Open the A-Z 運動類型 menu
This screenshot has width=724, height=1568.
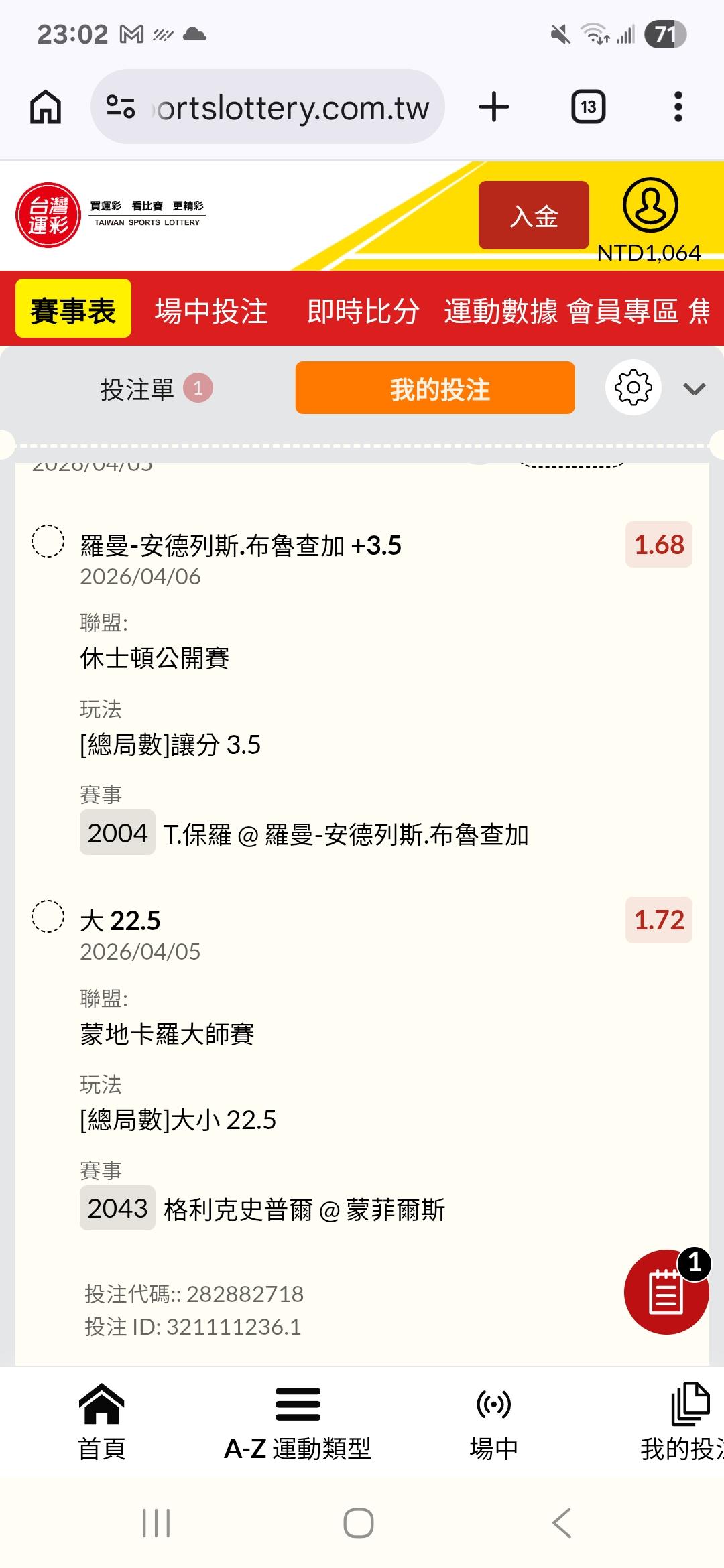298,1422
